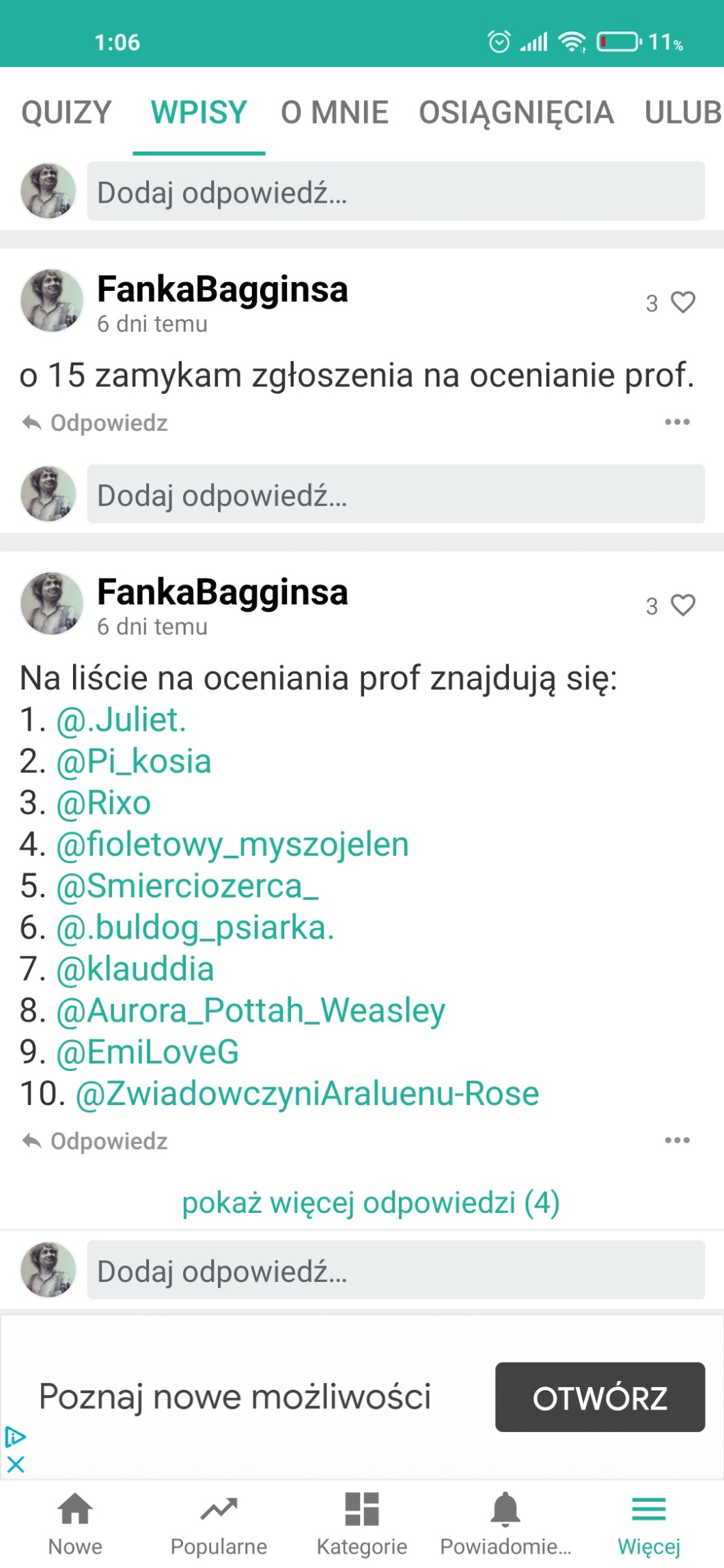Like the post about zamykam zgłoszenia
Image resolution: width=724 pixels, height=1568 pixels.
pos(682,302)
